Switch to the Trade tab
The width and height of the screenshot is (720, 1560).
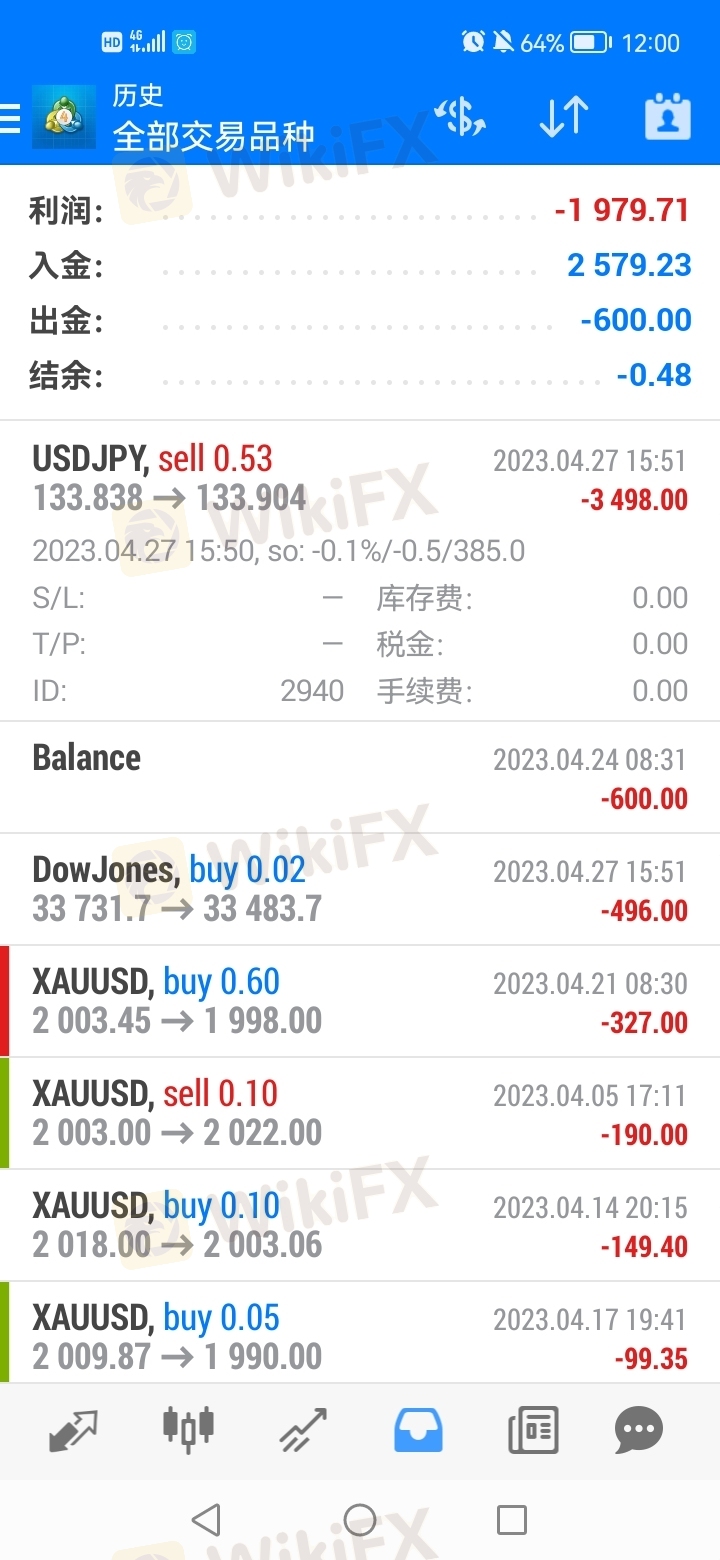tap(303, 1430)
